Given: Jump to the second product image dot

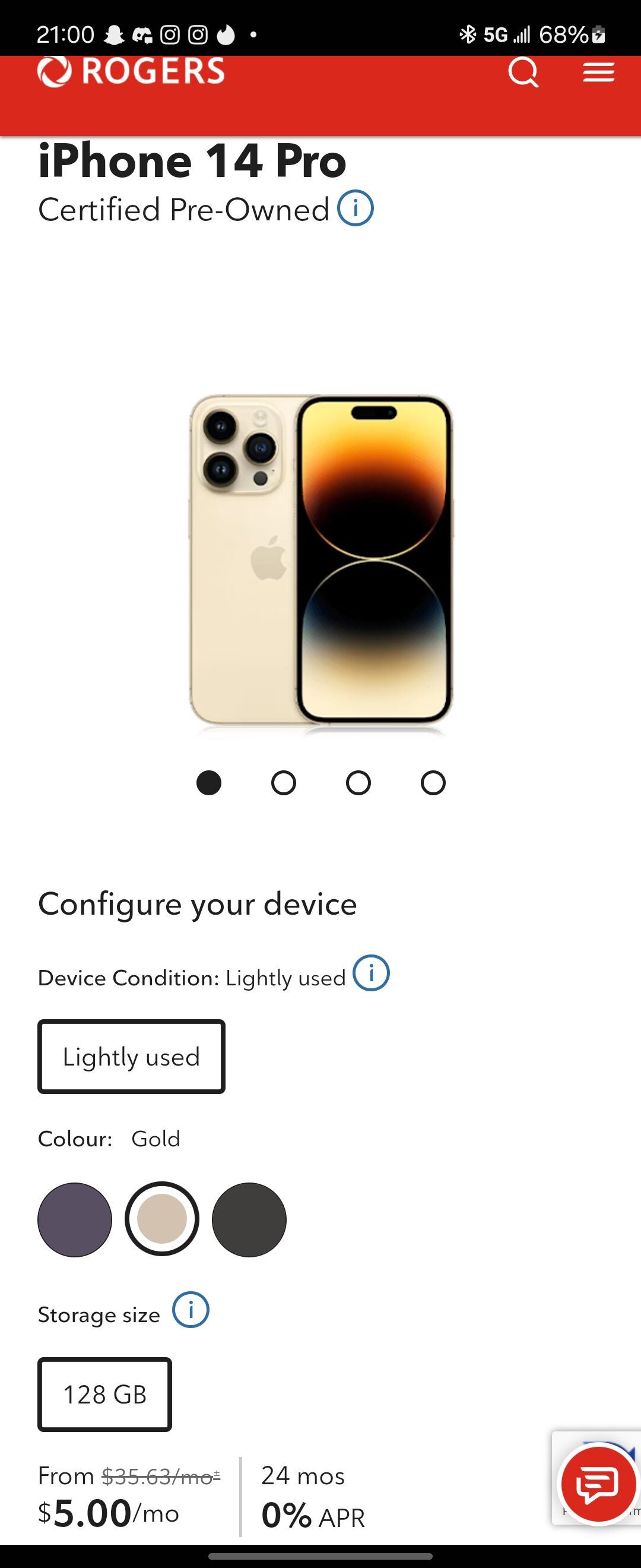Looking at the screenshot, I should coord(283,783).
